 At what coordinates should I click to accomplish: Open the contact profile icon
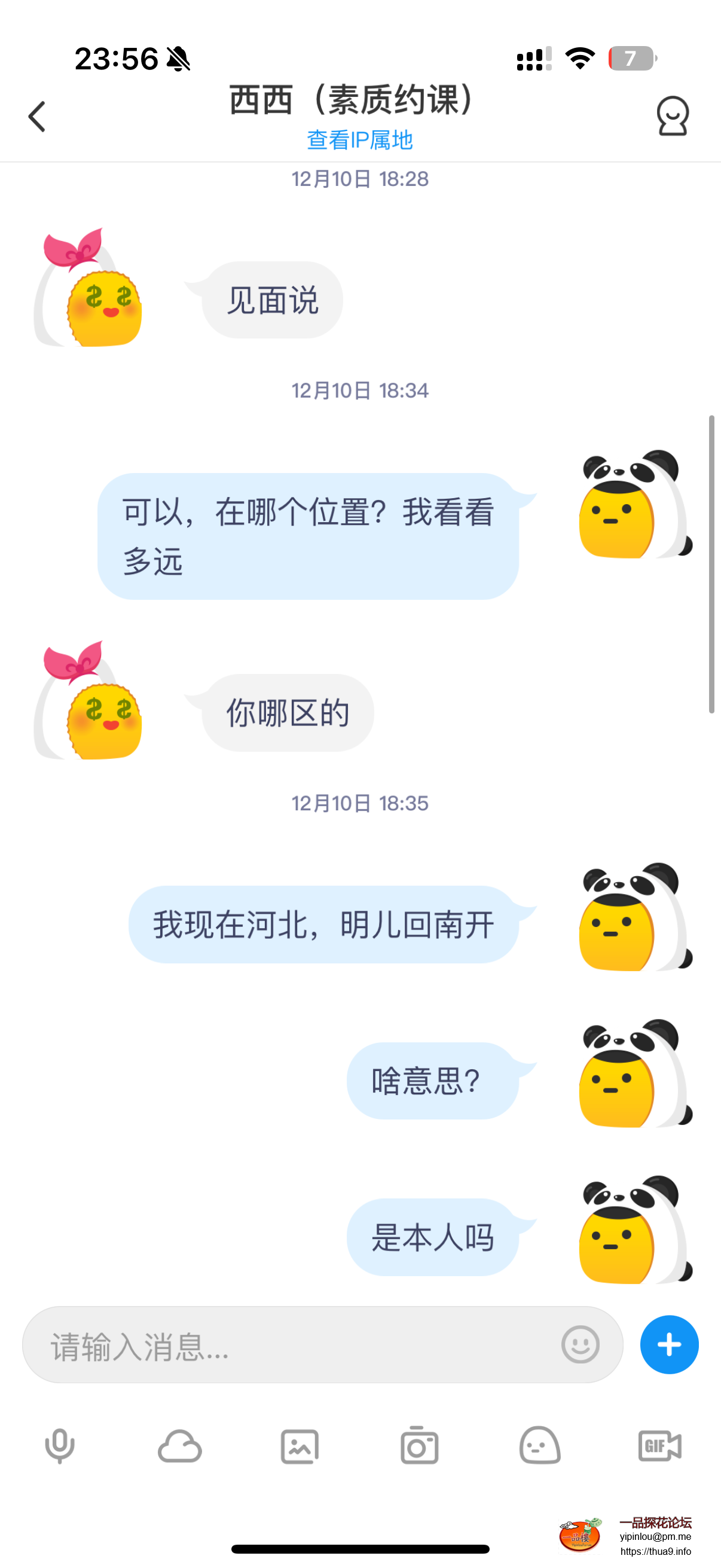pos(673,116)
